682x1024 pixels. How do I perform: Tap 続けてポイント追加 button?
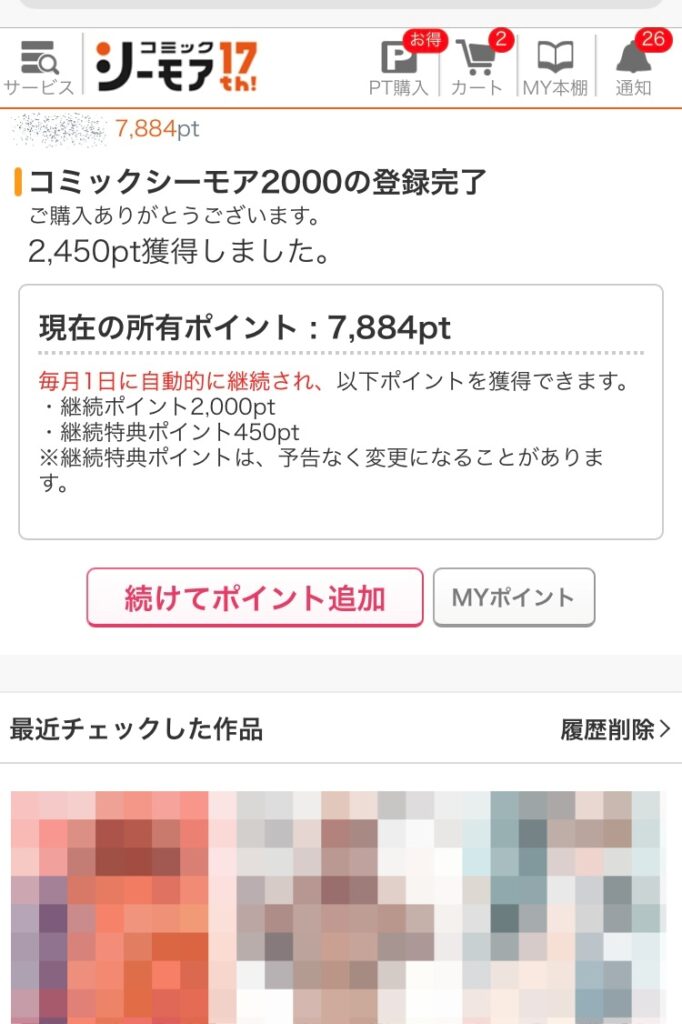pyautogui.click(x=255, y=598)
